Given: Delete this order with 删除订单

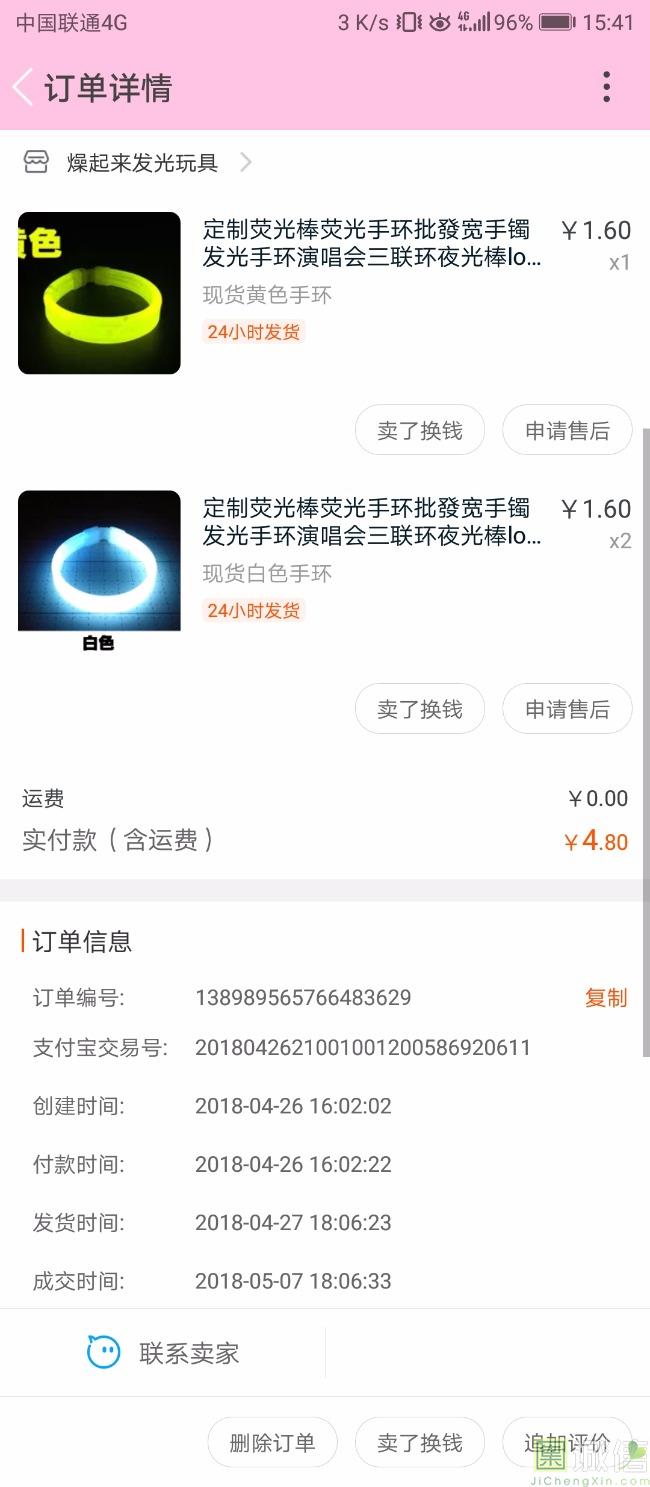Looking at the screenshot, I should point(272,1442).
